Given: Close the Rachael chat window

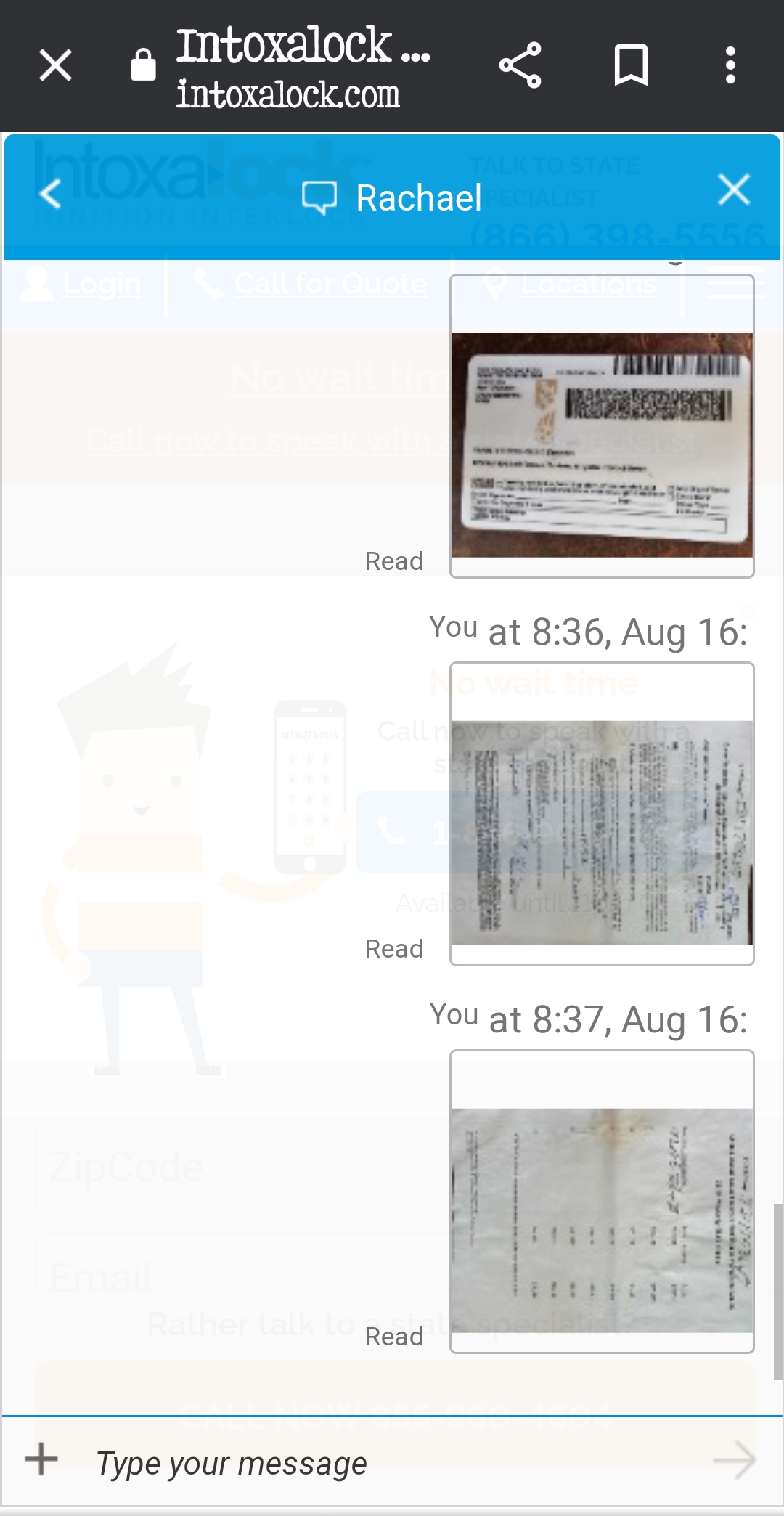Looking at the screenshot, I should 734,191.
